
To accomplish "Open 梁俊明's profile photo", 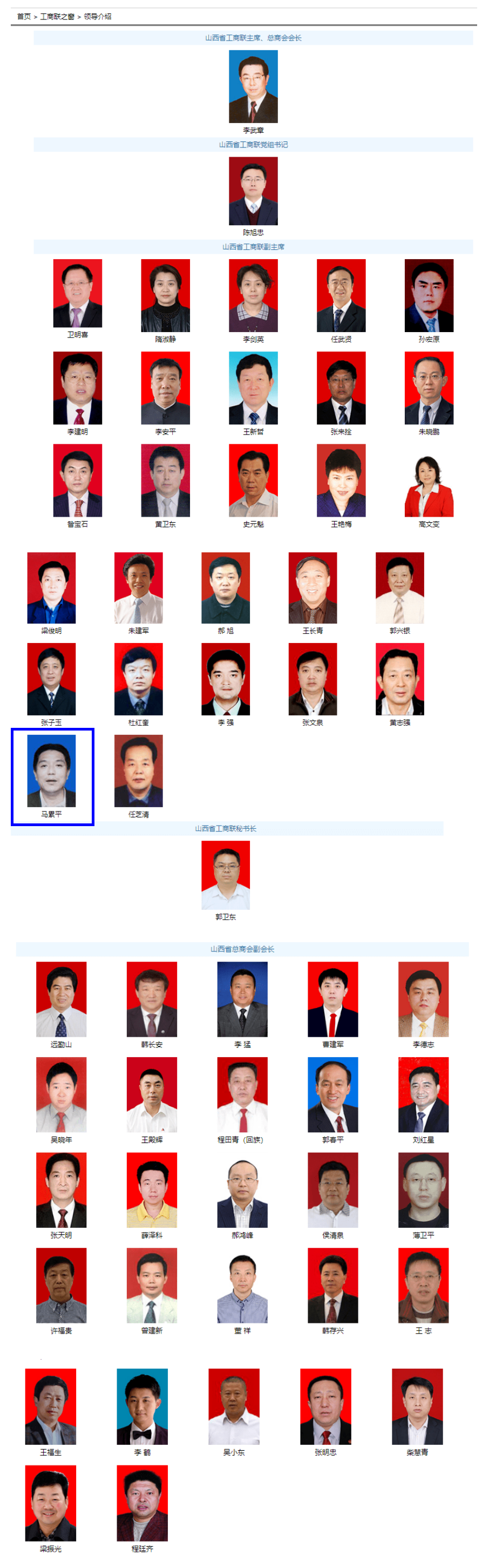I will click(x=51, y=587).
